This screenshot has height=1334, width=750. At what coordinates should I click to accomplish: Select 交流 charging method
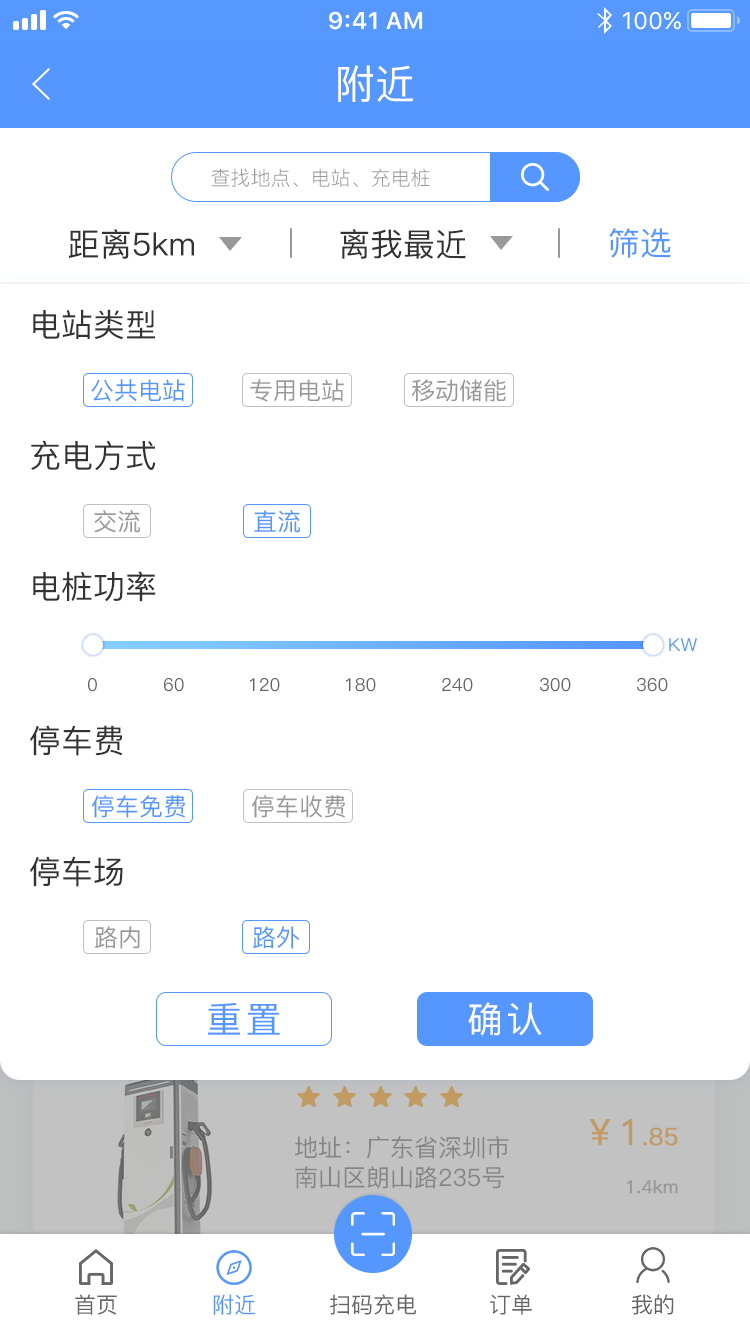tap(117, 521)
